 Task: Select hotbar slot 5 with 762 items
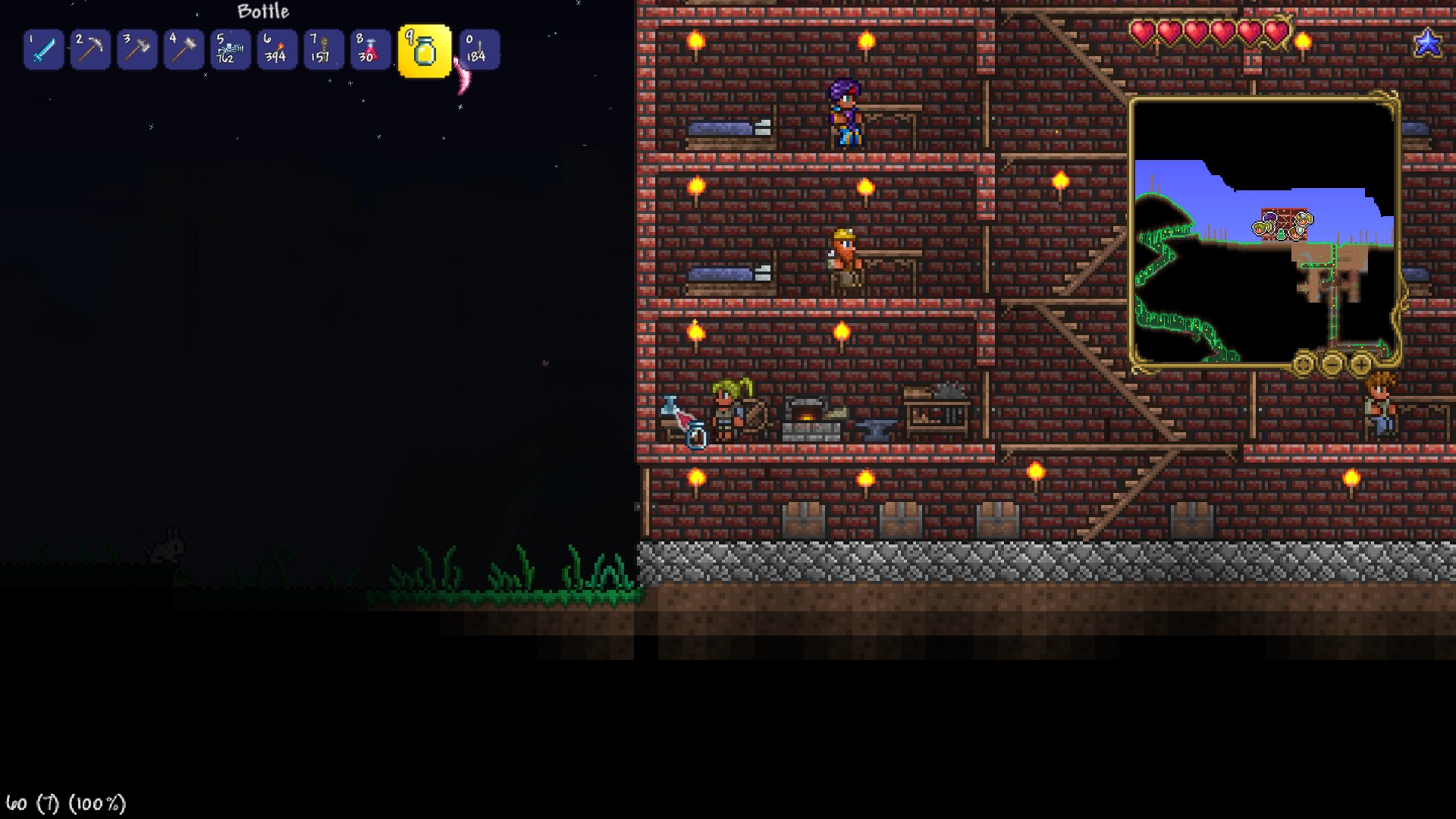(231, 50)
